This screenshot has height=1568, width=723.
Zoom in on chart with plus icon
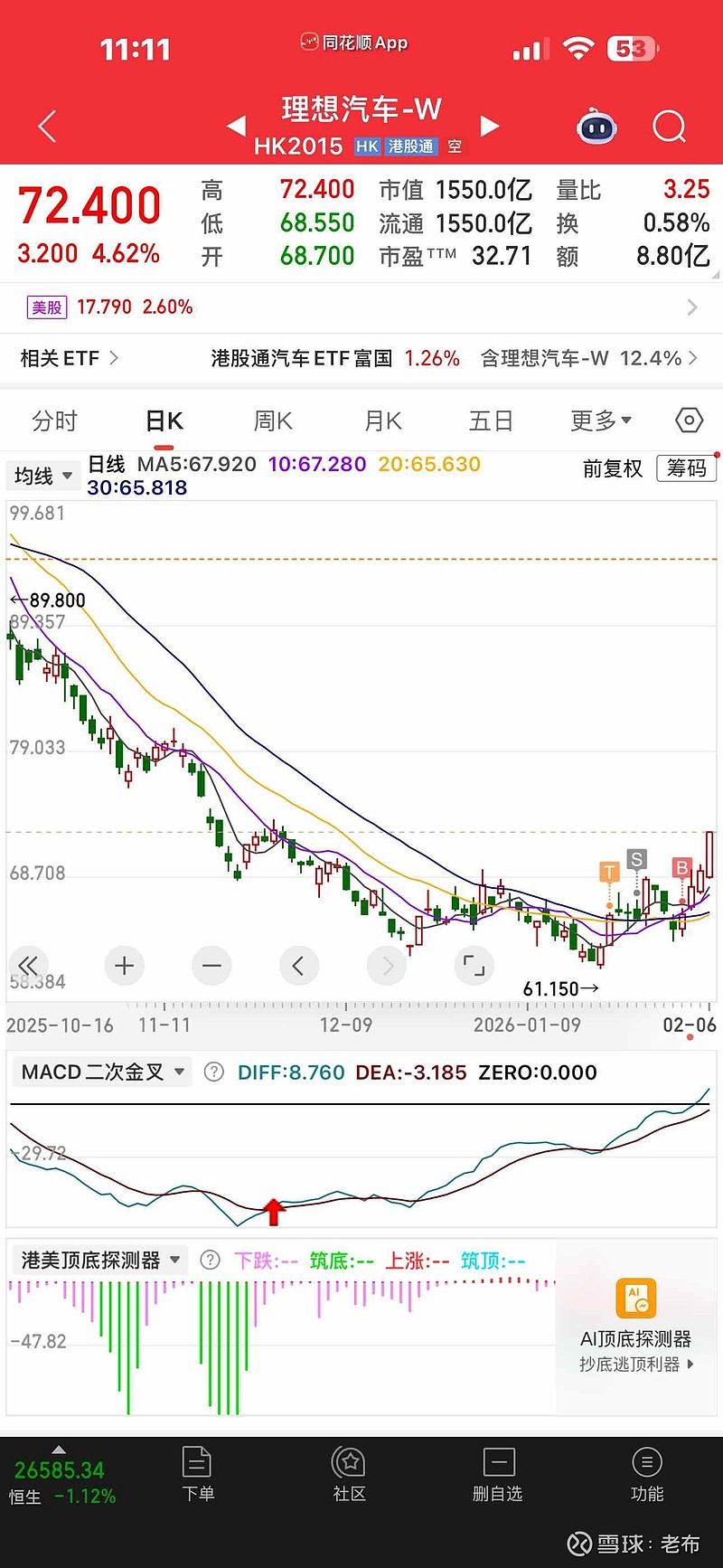point(124,966)
